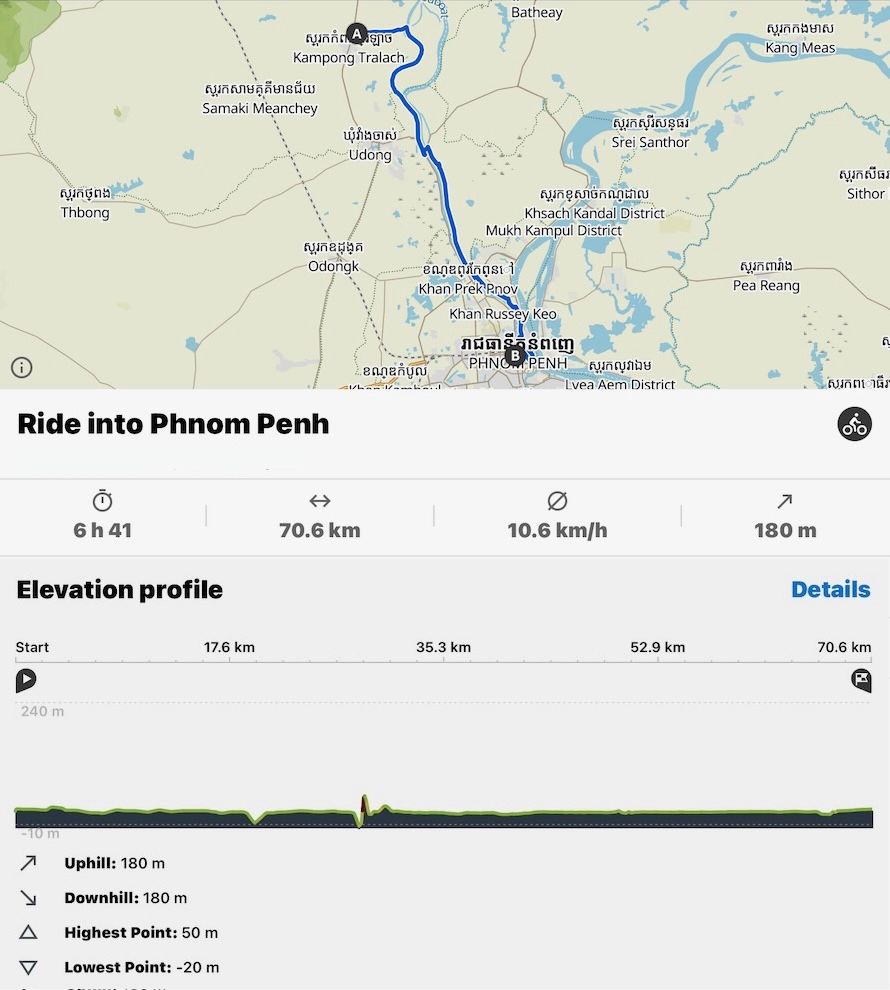Tap the destination marker B on map

click(x=515, y=354)
